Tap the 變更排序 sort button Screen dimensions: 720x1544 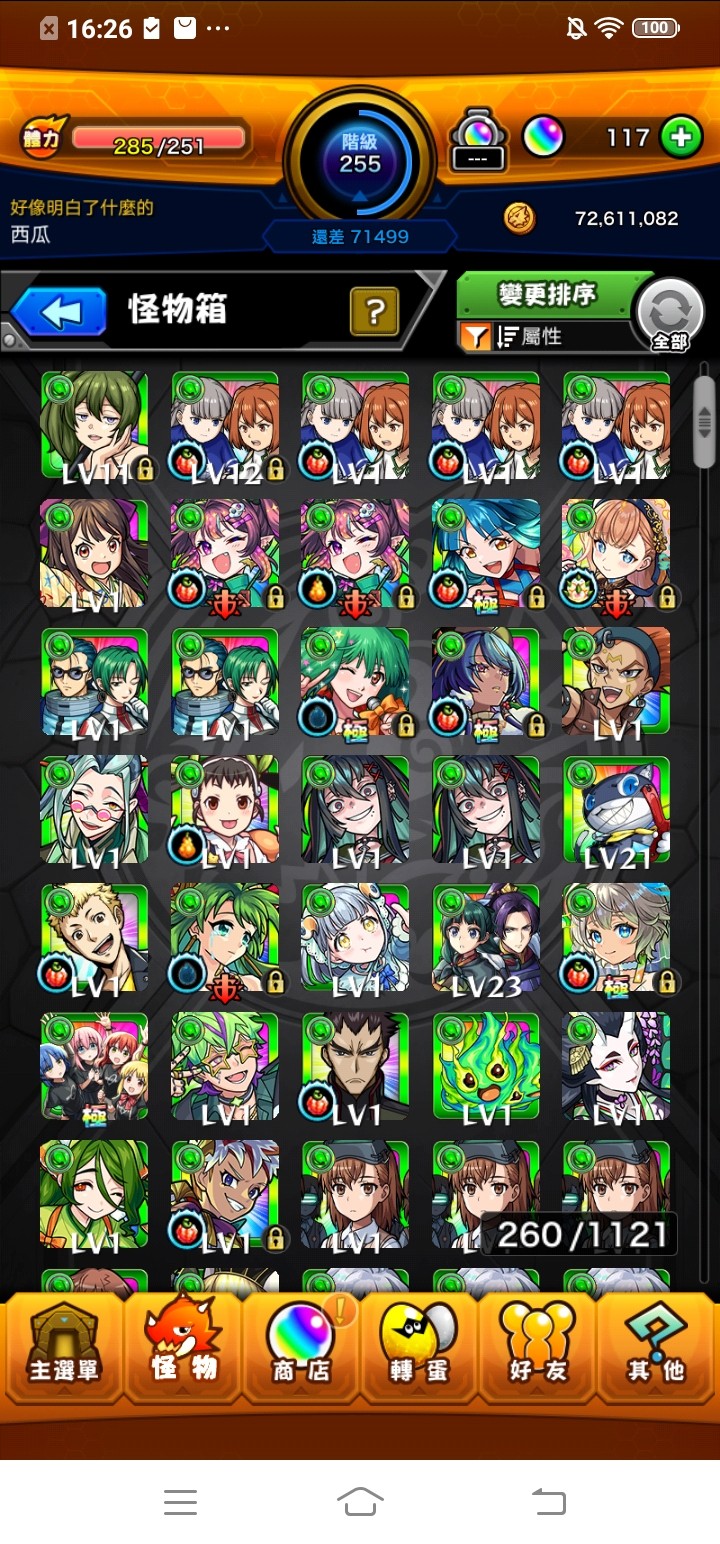[x=547, y=295]
